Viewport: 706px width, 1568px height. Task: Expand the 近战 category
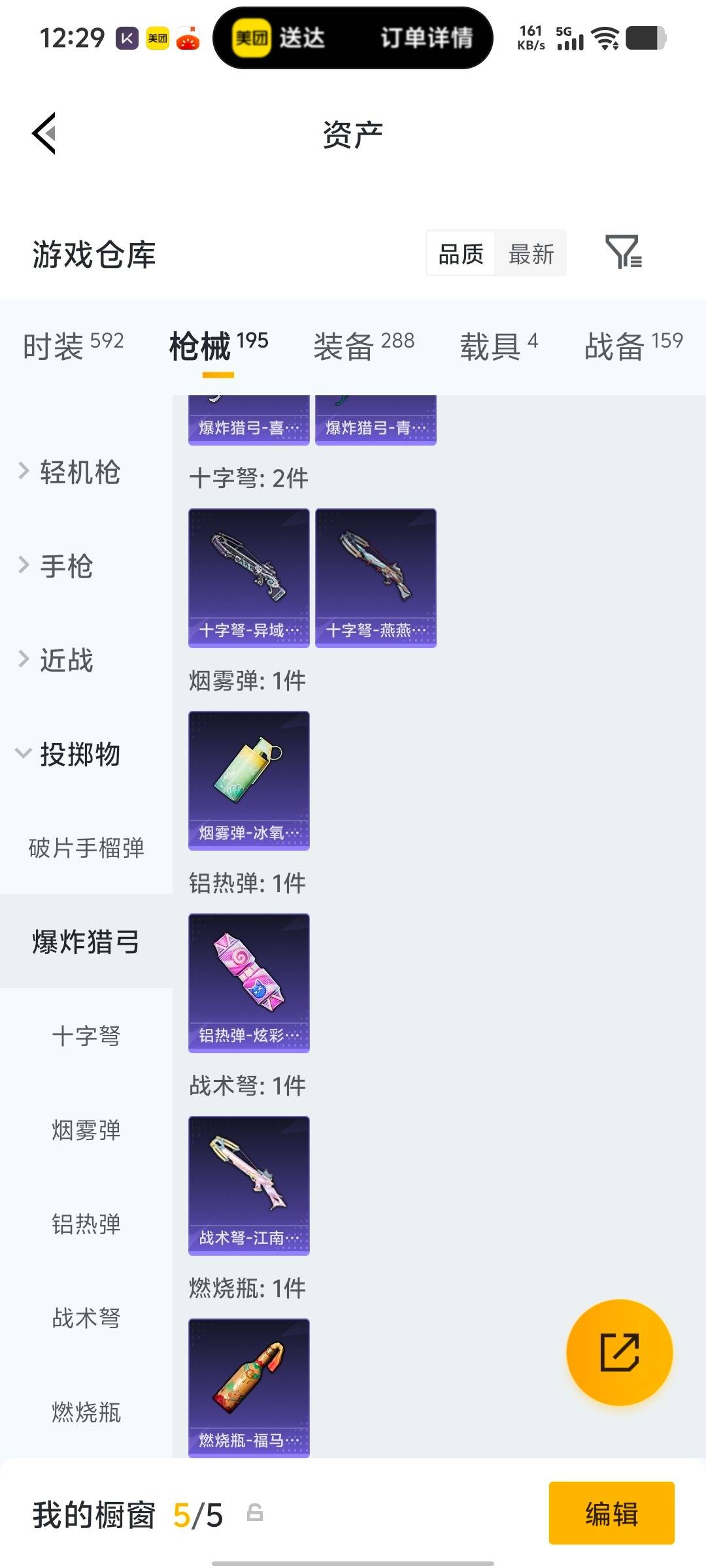(x=65, y=661)
